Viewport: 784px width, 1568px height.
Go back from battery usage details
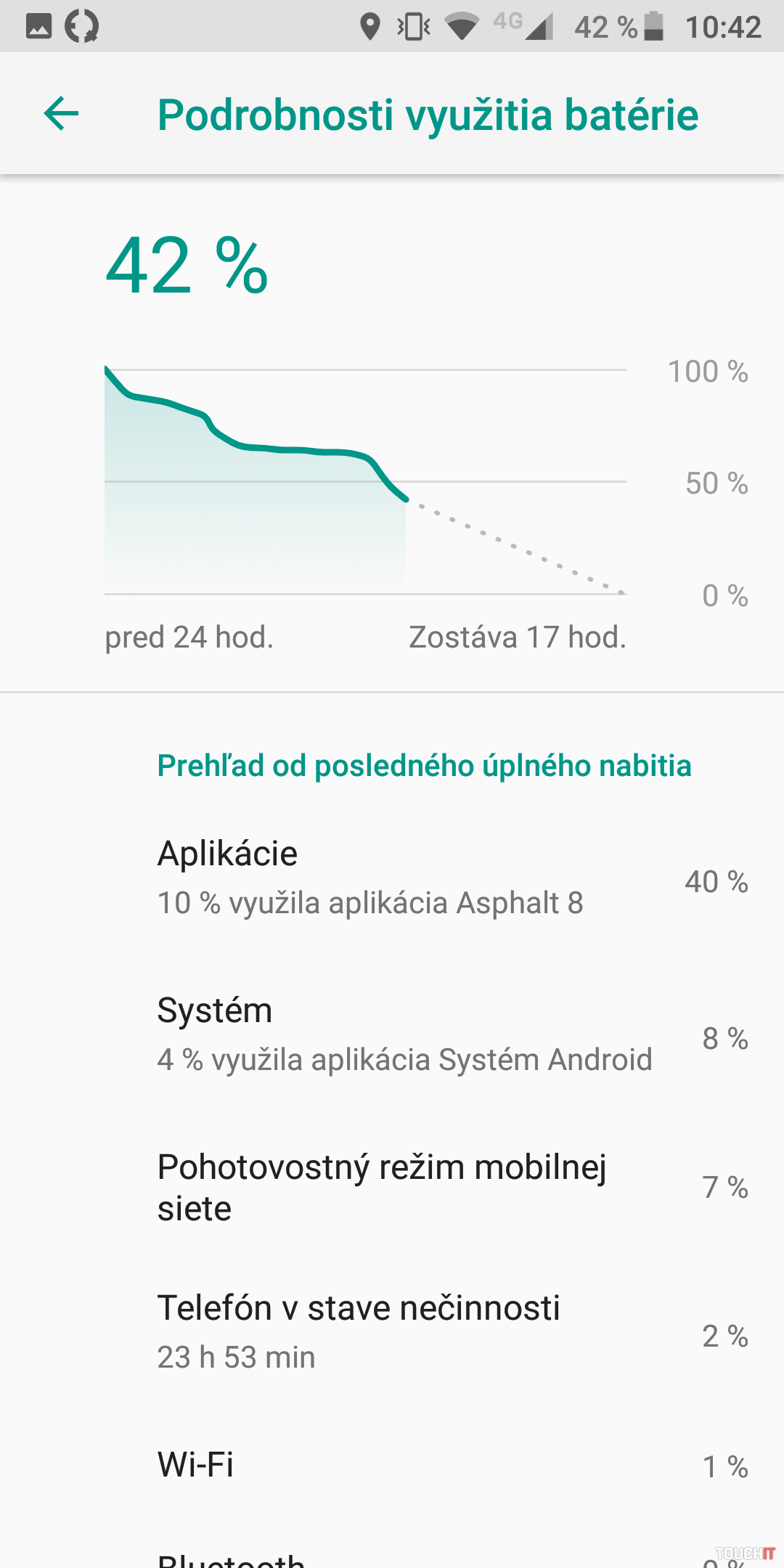pos(61,114)
